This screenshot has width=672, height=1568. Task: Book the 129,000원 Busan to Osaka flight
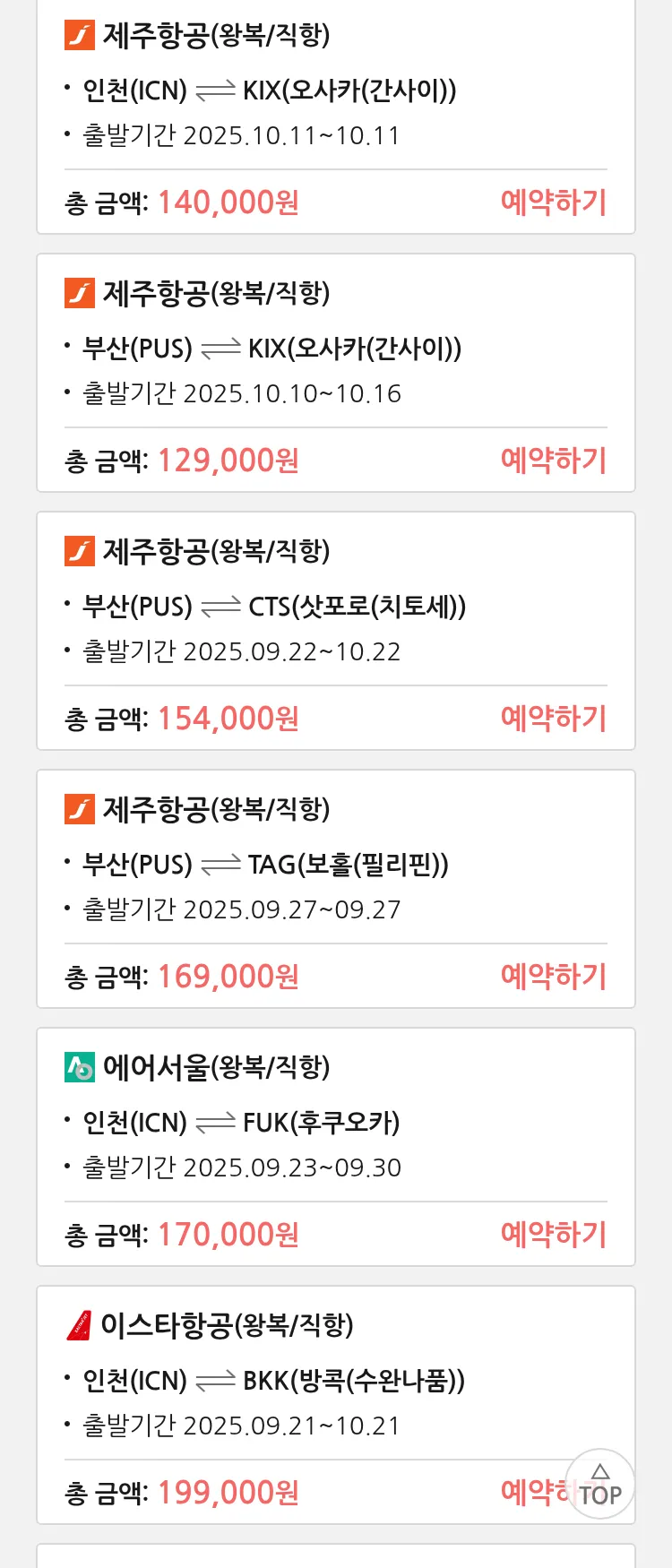click(x=553, y=461)
